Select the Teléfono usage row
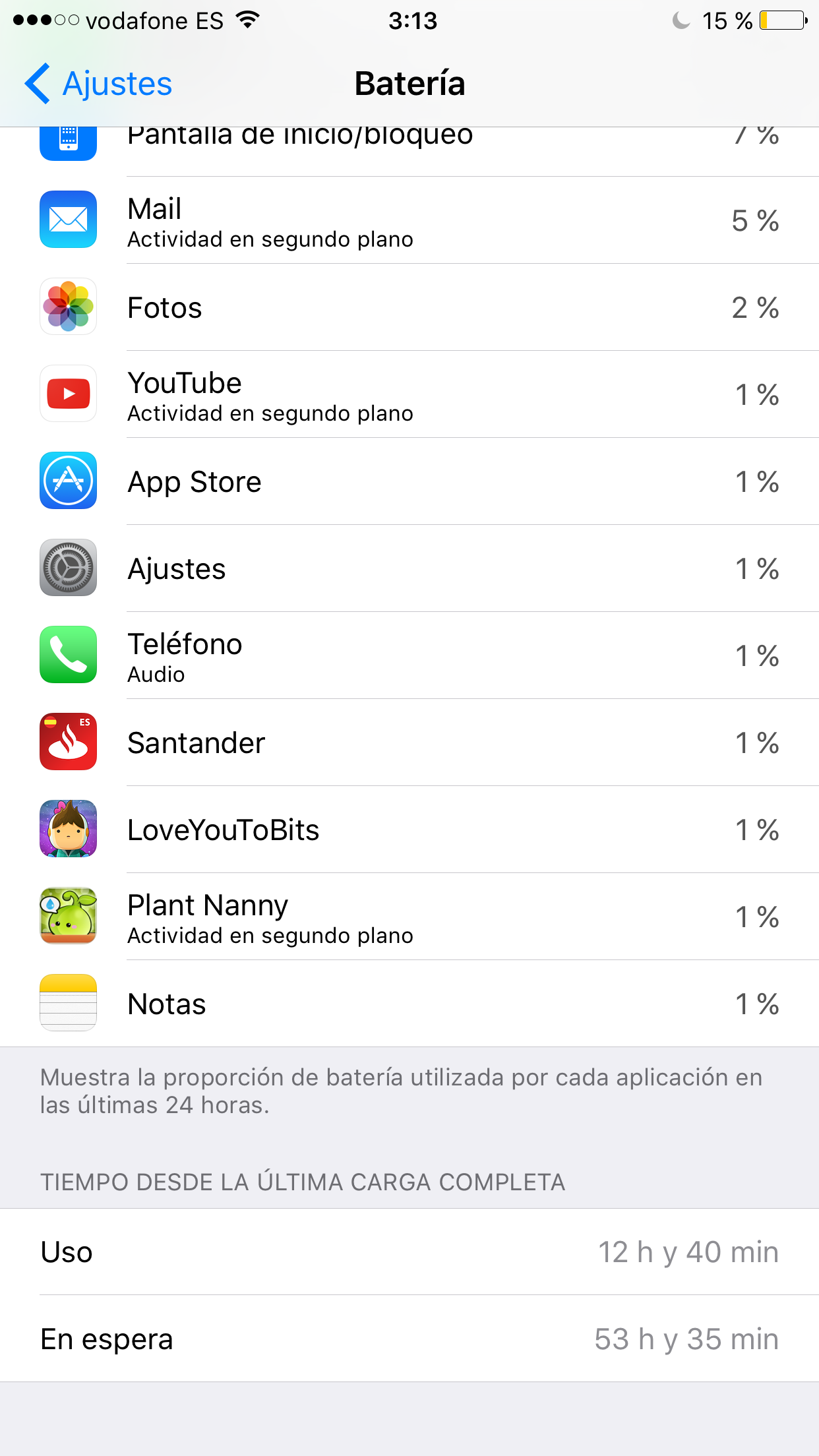 pyautogui.click(x=409, y=655)
